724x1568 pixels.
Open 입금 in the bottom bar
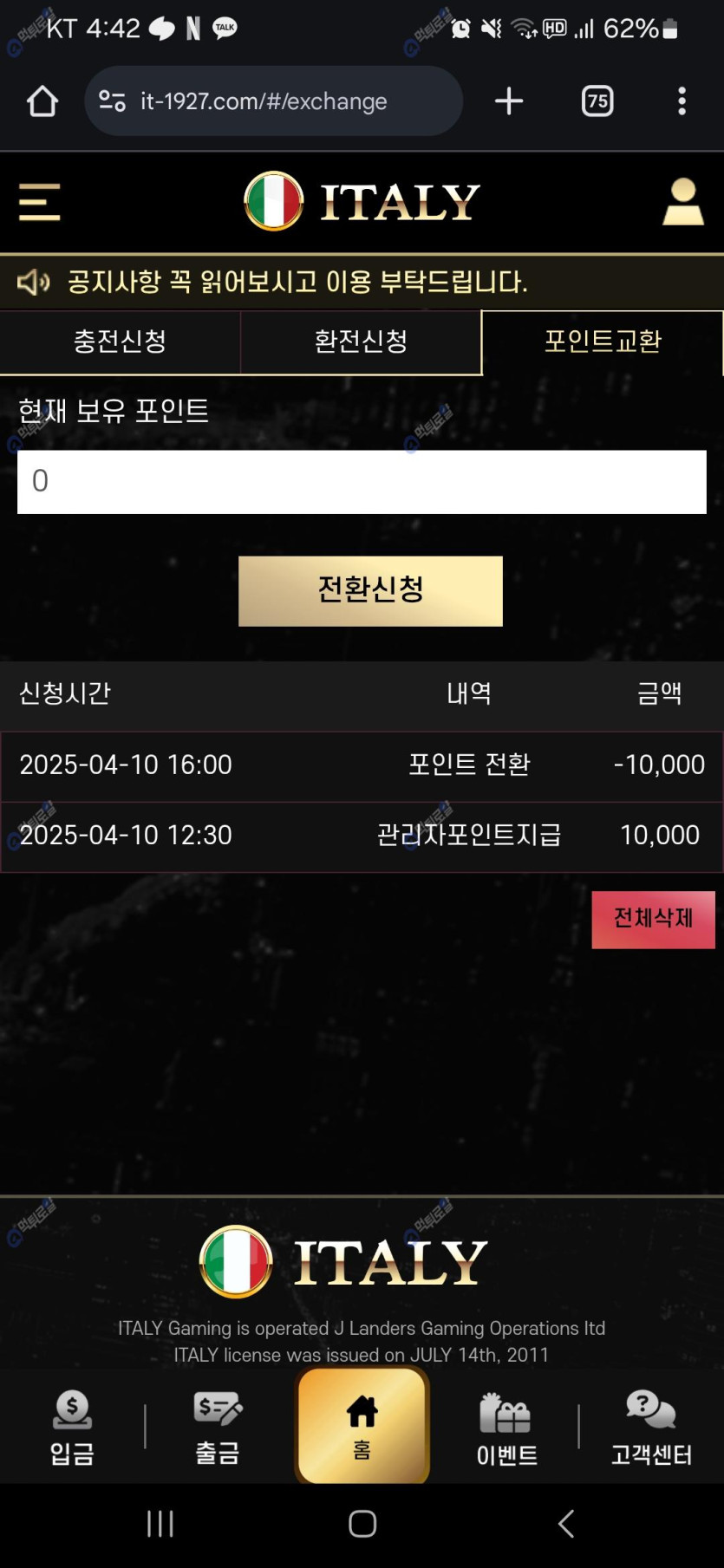pyautogui.click(x=72, y=1427)
